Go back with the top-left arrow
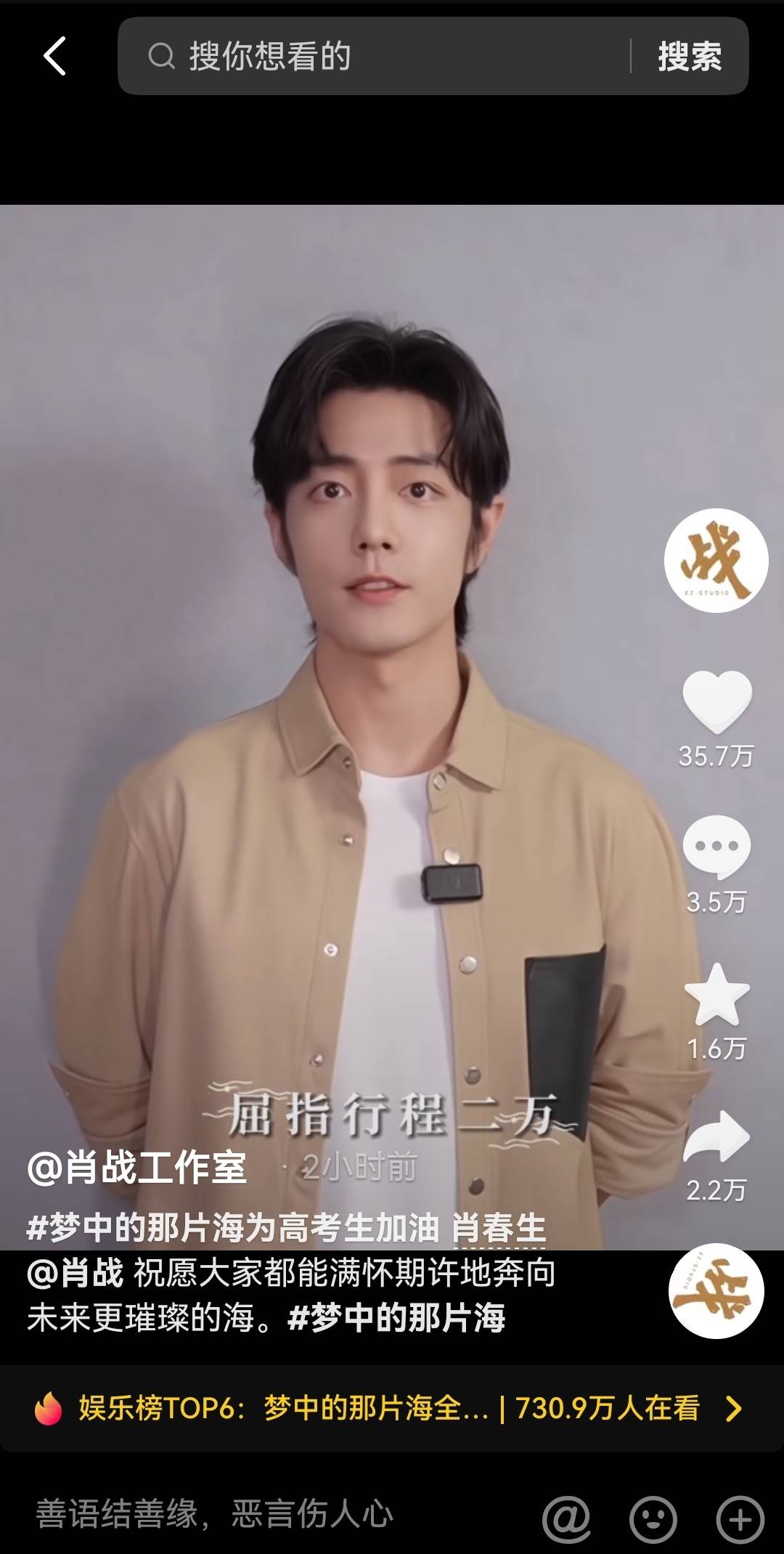The width and height of the screenshot is (784, 1554). (54, 57)
